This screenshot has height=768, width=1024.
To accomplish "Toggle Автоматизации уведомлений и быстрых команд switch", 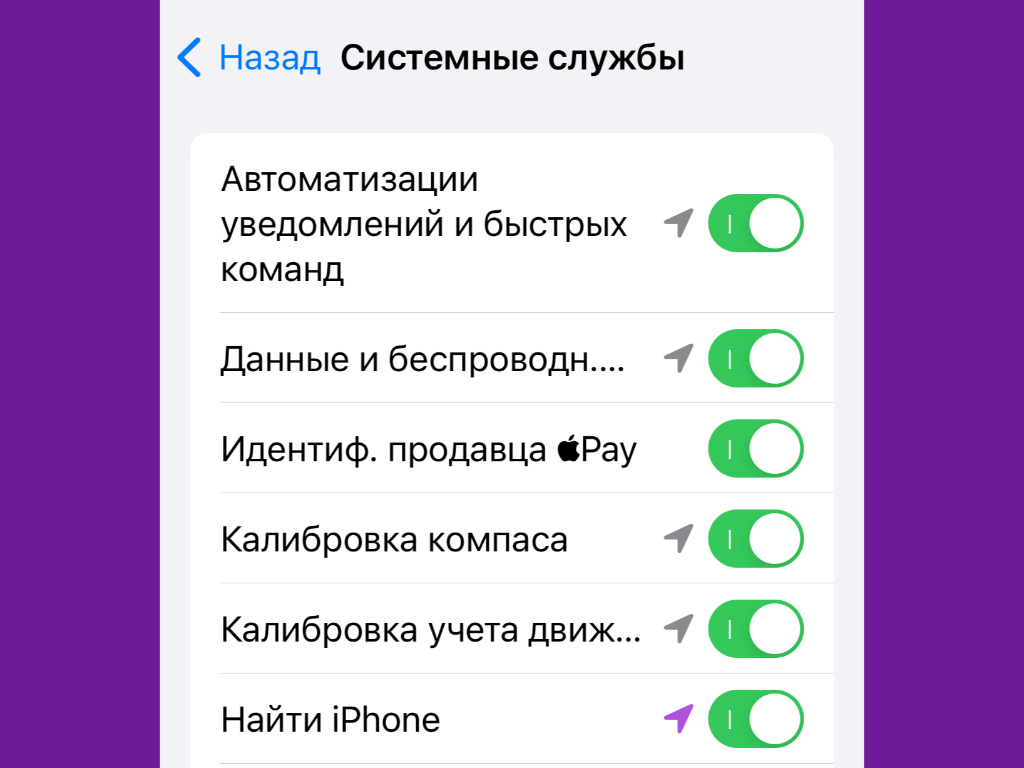I will click(x=755, y=223).
